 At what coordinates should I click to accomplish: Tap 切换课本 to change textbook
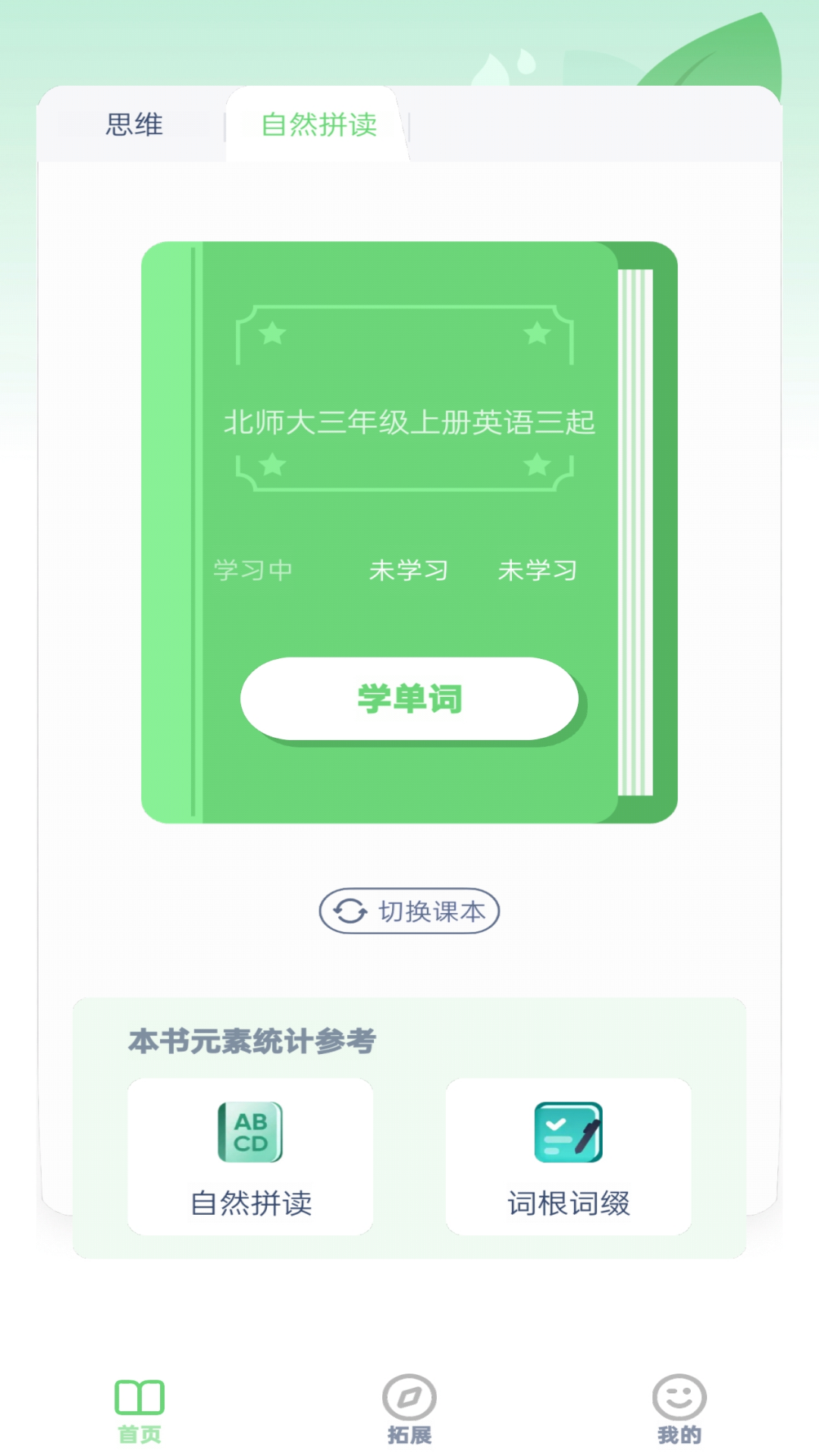point(409,911)
